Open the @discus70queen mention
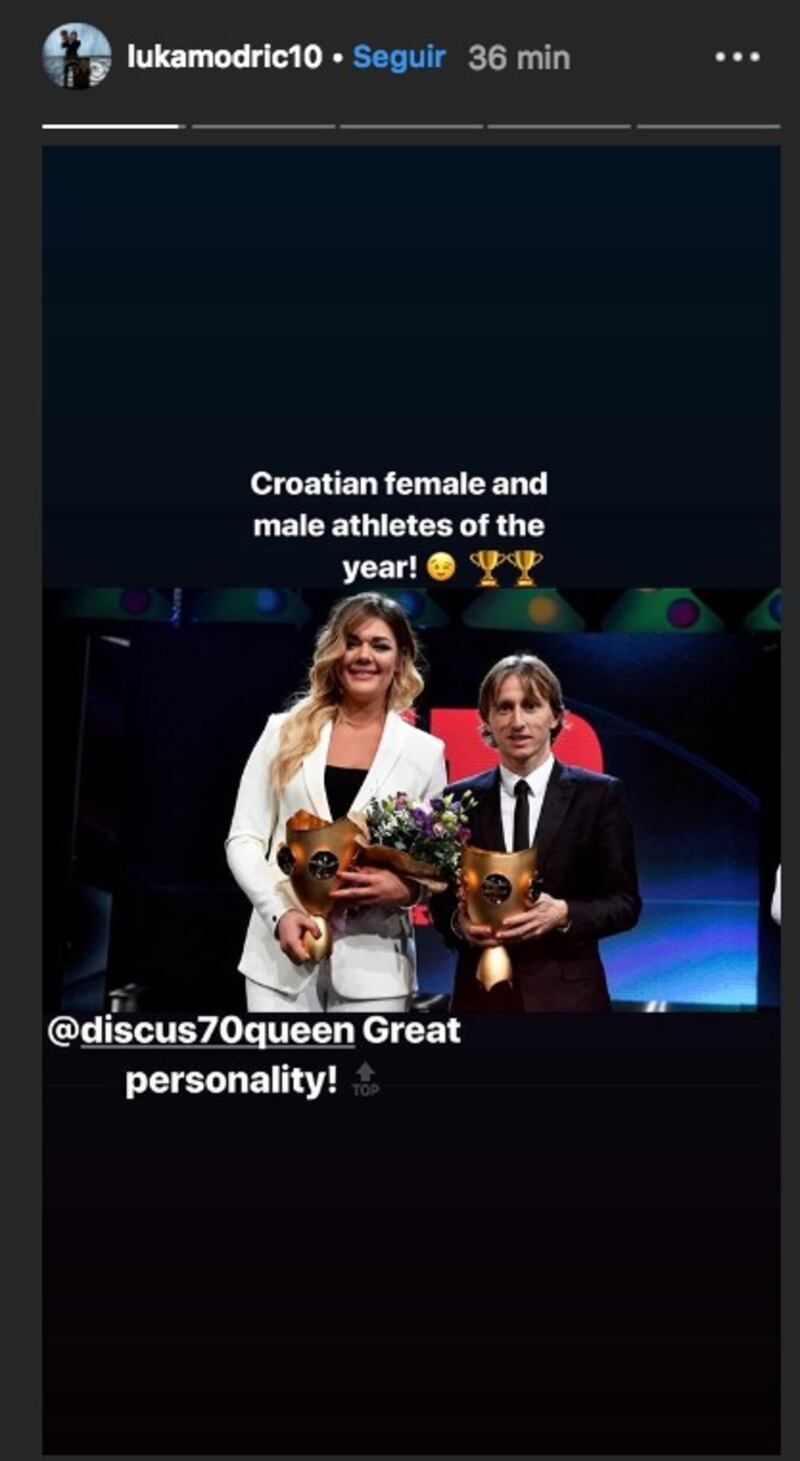This screenshot has height=1461, width=800. point(201,1031)
